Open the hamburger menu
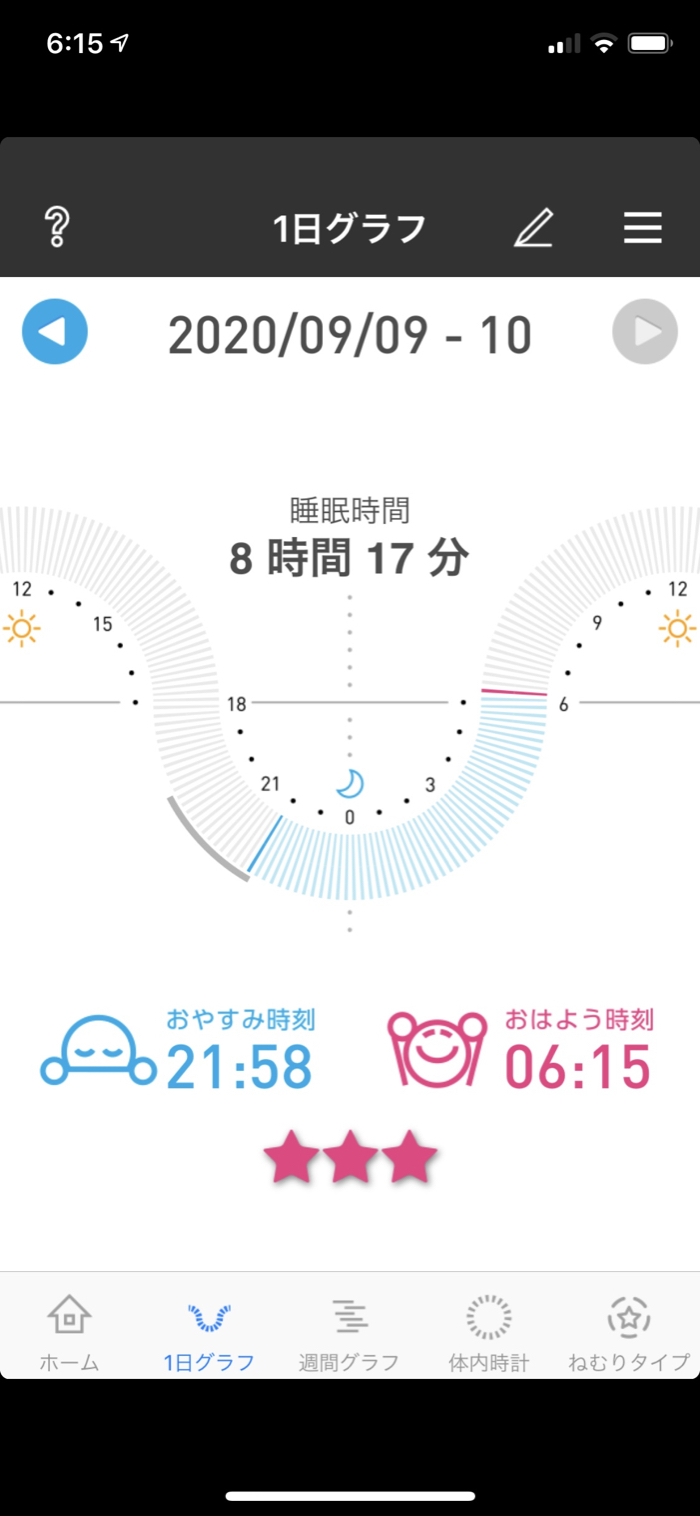The image size is (700, 1516). [643, 228]
